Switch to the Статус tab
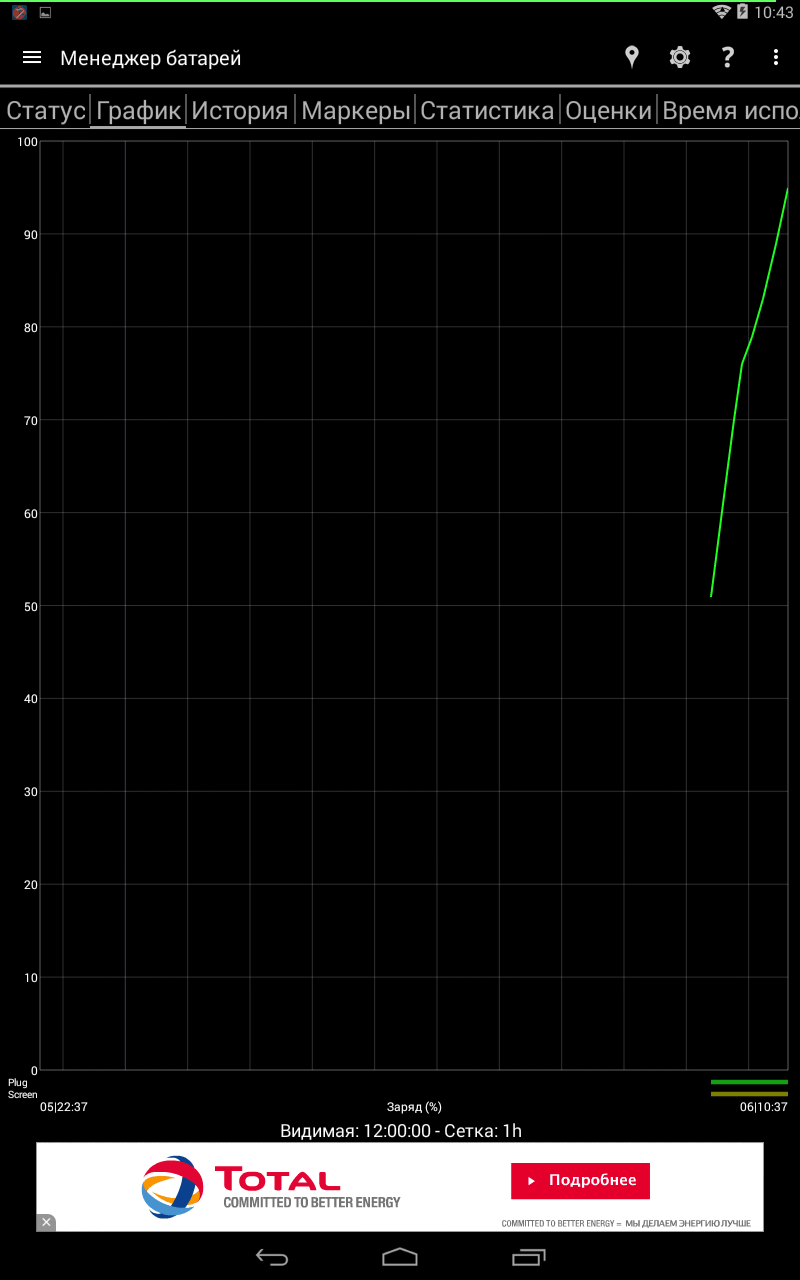Screen dimensions: 800x1280 tap(46, 111)
